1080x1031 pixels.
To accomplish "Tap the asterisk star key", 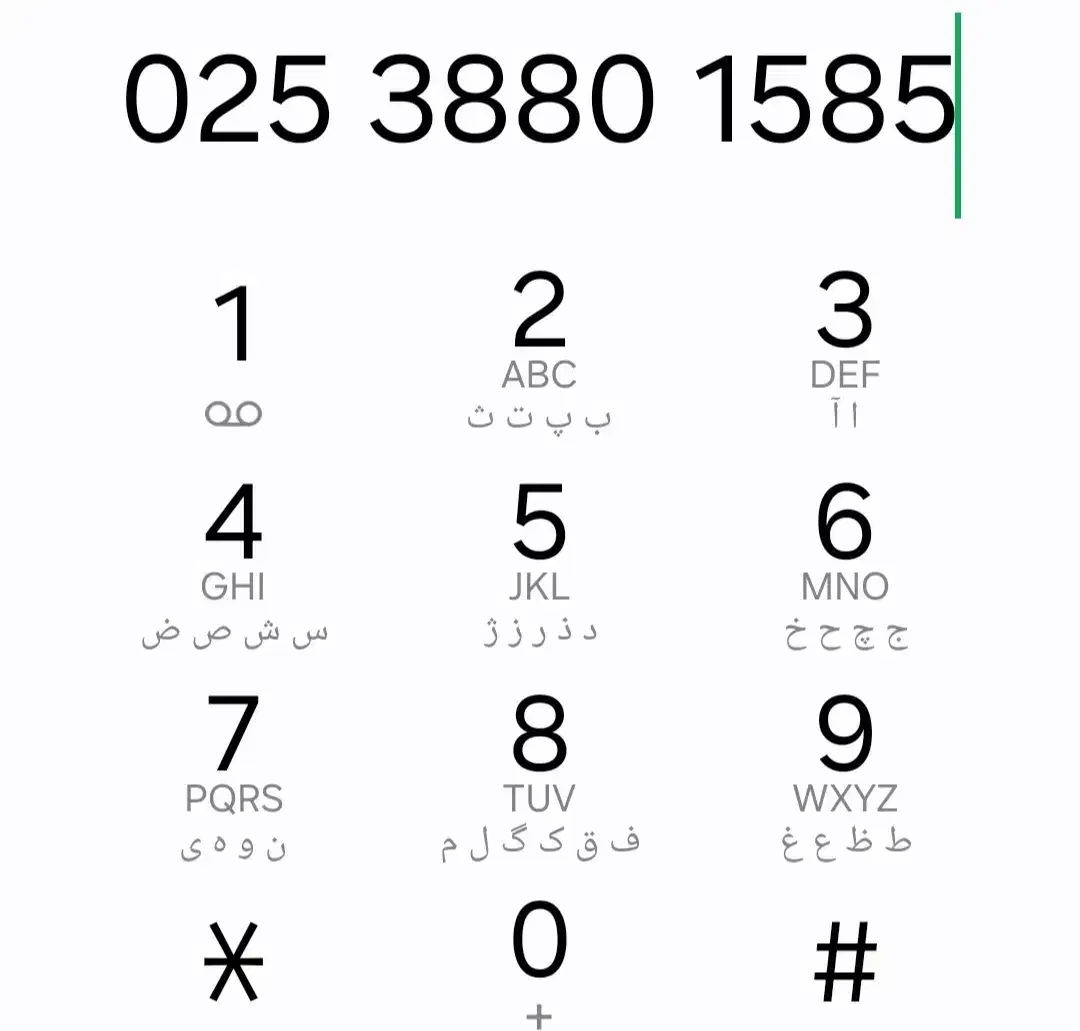I will tap(234, 962).
